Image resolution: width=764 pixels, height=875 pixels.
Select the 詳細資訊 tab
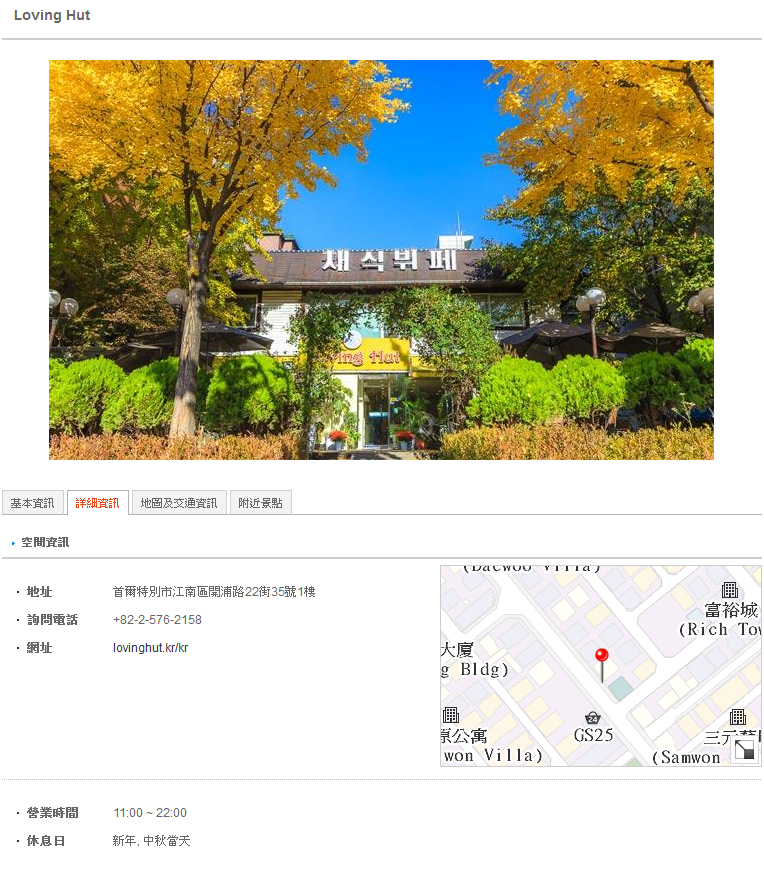97,503
